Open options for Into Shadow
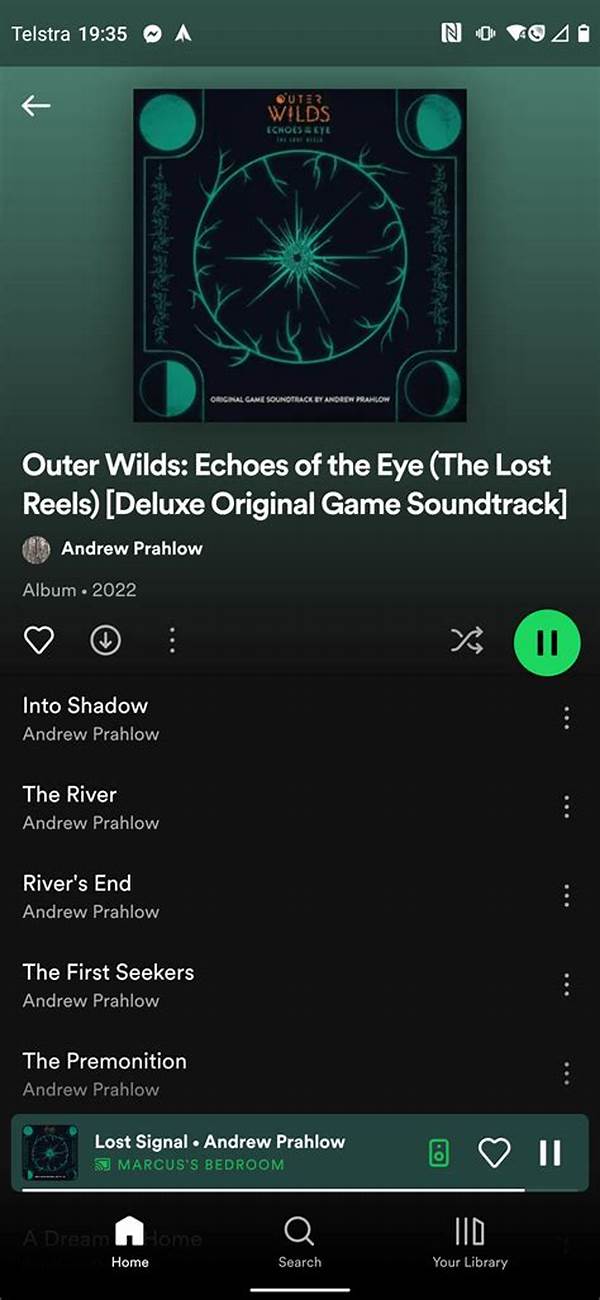The height and width of the screenshot is (1300, 600). point(566,717)
